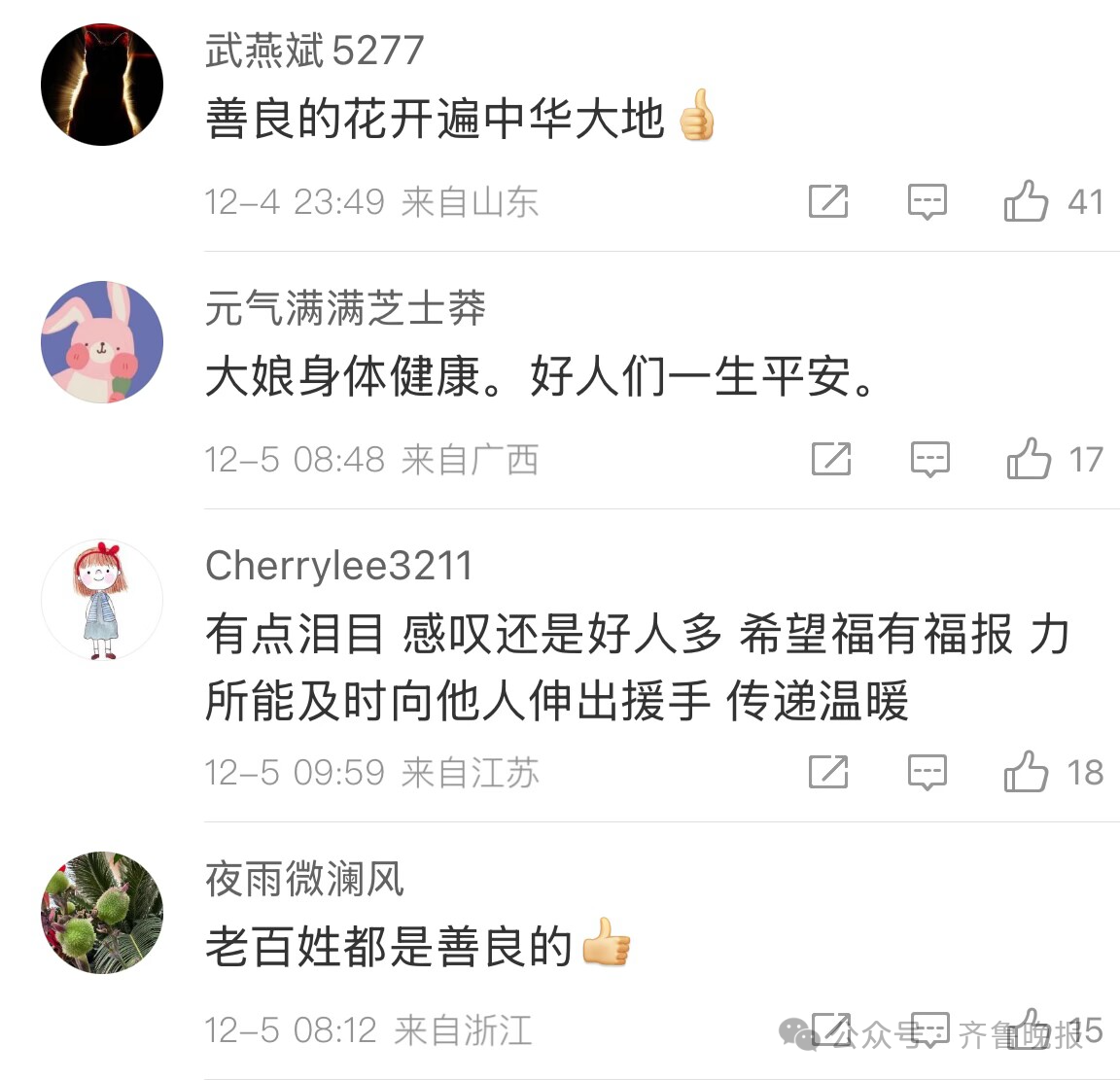Reply to 武燕斌 5277's comment
The image size is (1120, 1080).
tap(927, 201)
